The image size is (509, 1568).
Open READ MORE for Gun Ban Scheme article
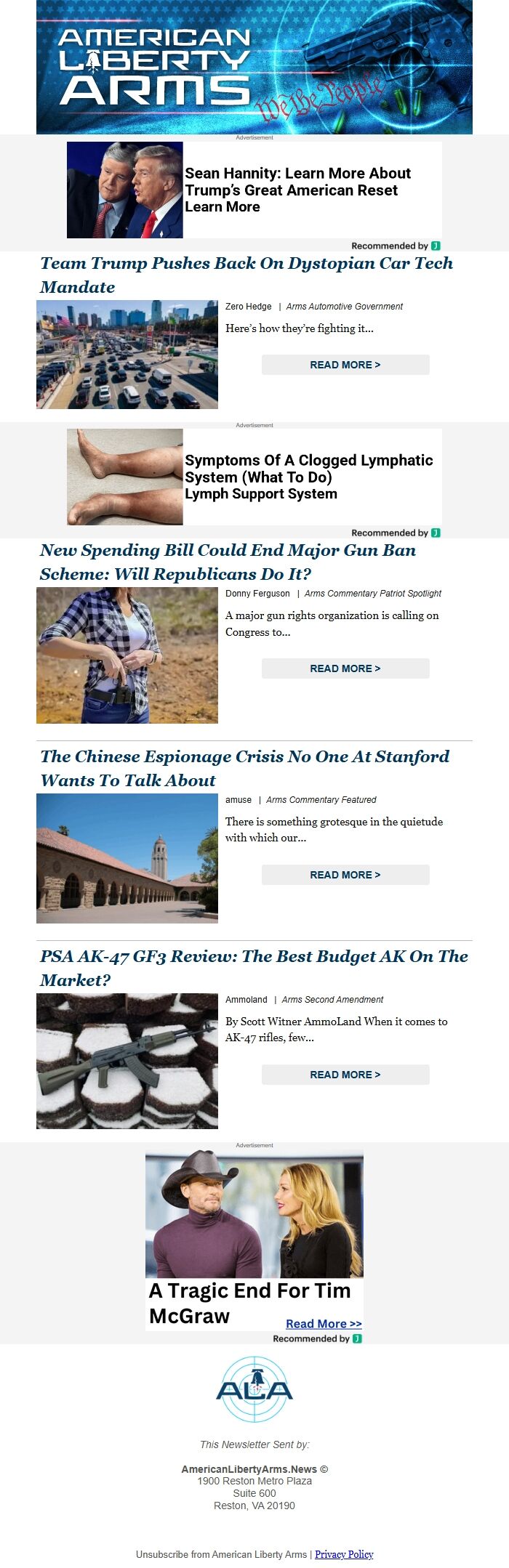pyautogui.click(x=345, y=668)
